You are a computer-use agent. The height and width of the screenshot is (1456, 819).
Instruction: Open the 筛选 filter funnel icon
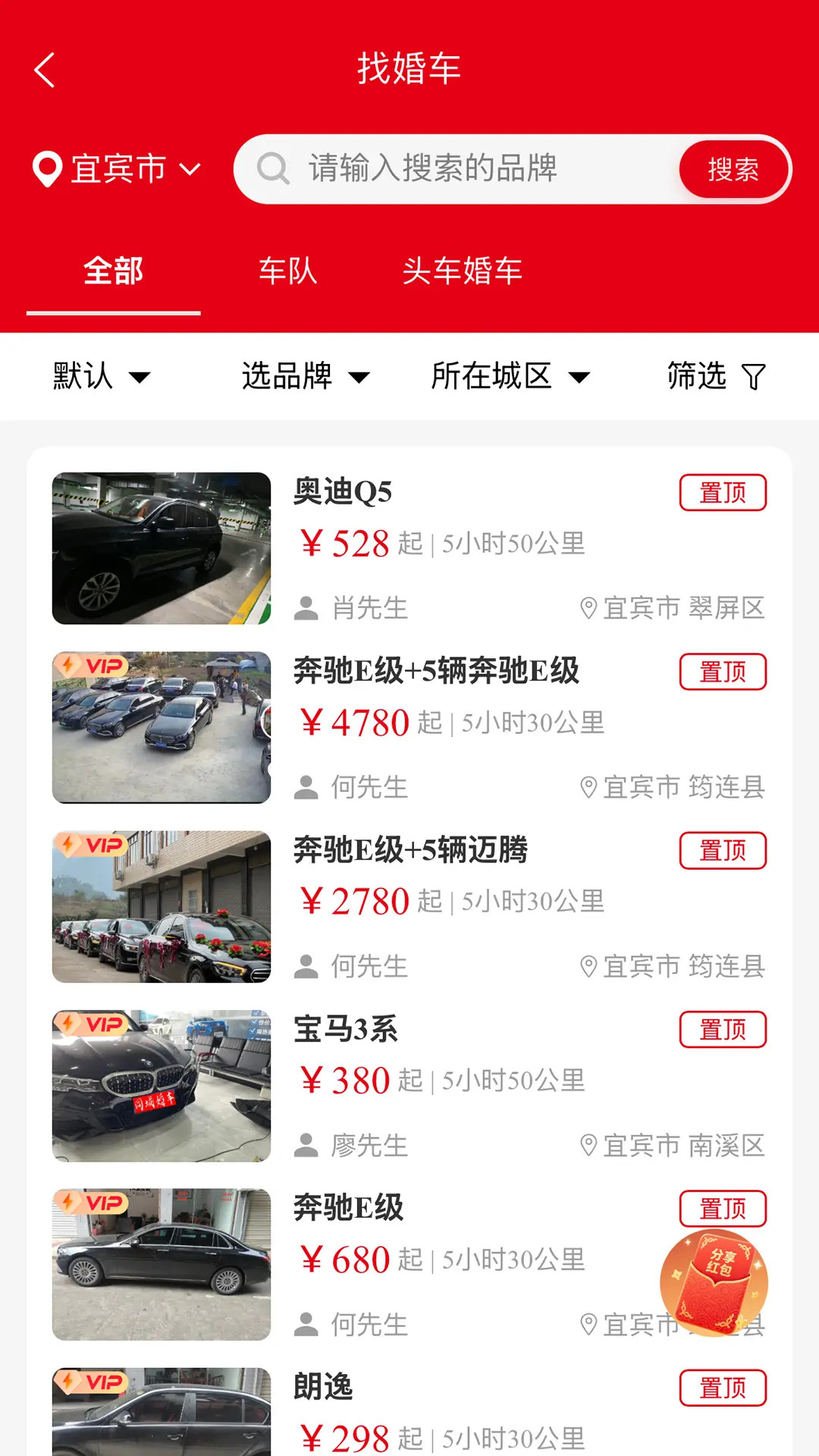(752, 376)
